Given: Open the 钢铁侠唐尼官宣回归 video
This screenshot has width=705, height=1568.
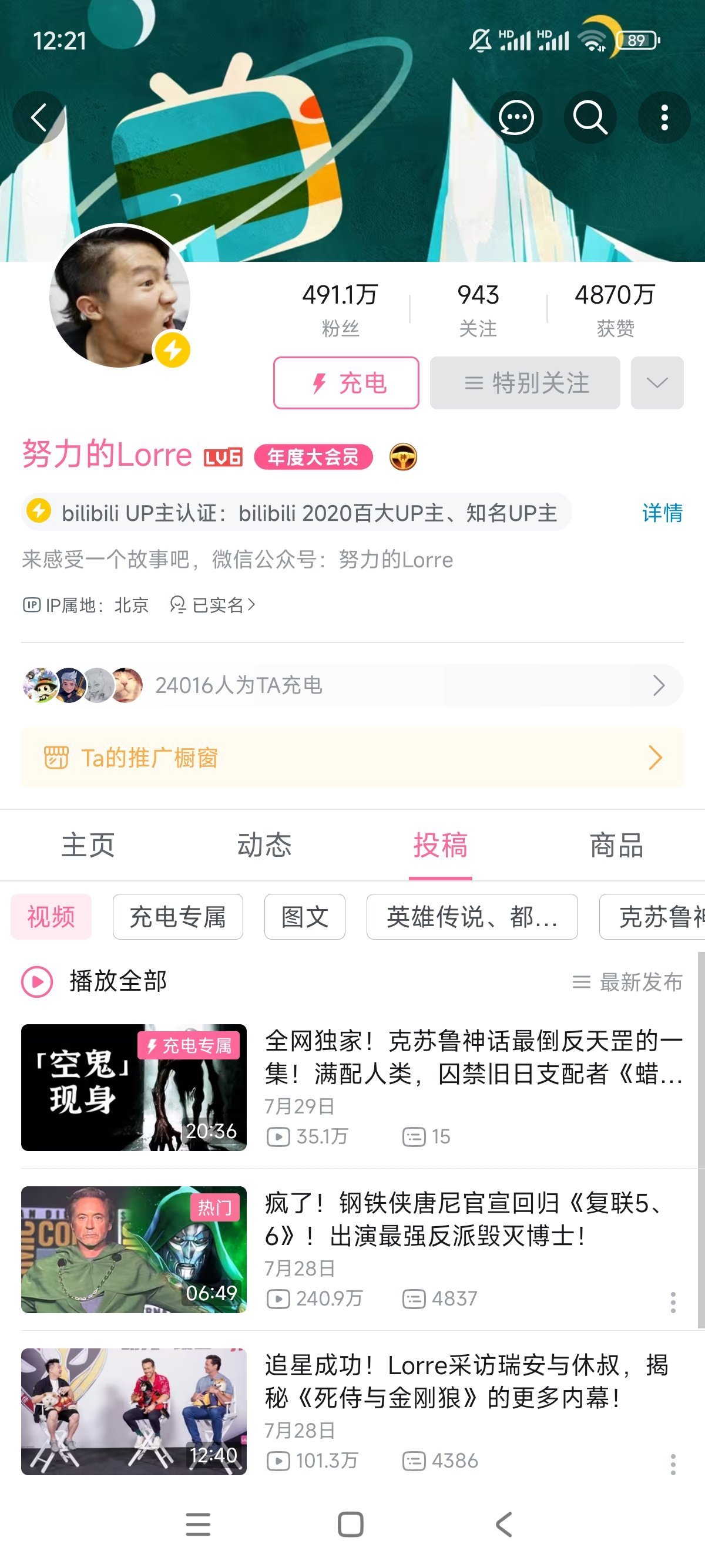Looking at the screenshot, I should (352, 1249).
